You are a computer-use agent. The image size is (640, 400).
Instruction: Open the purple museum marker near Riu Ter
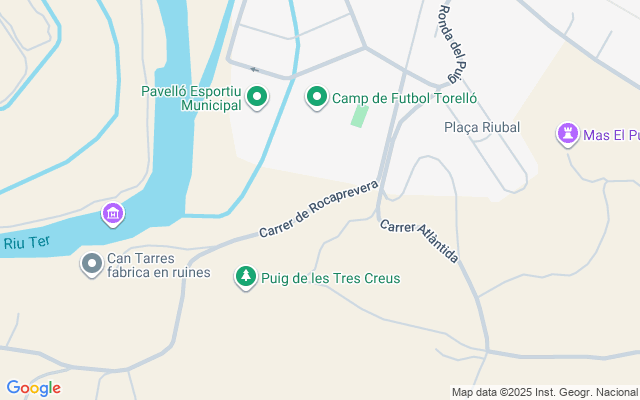click(x=114, y=214)
